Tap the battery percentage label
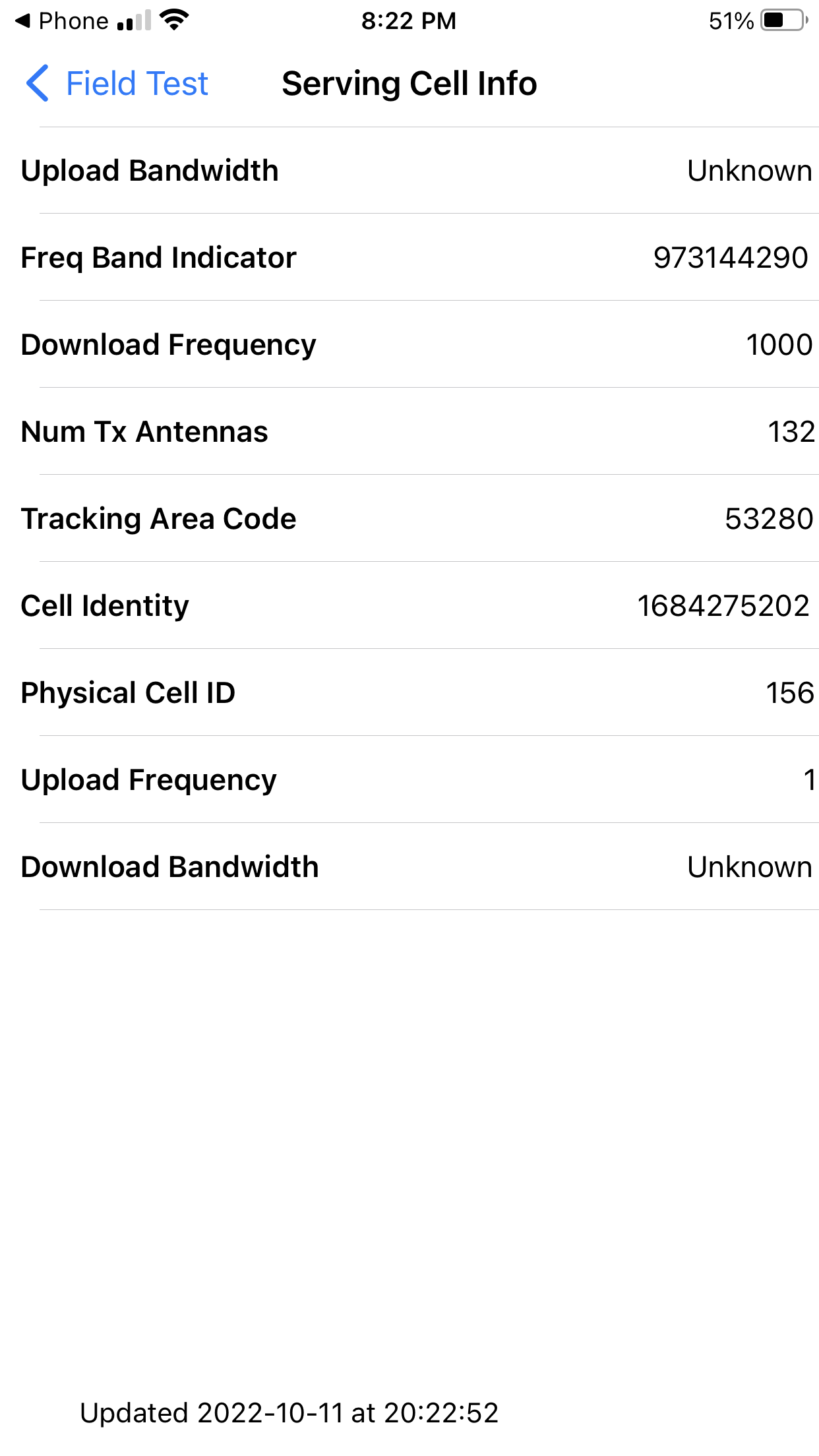819x1456 pixels. 729,20
